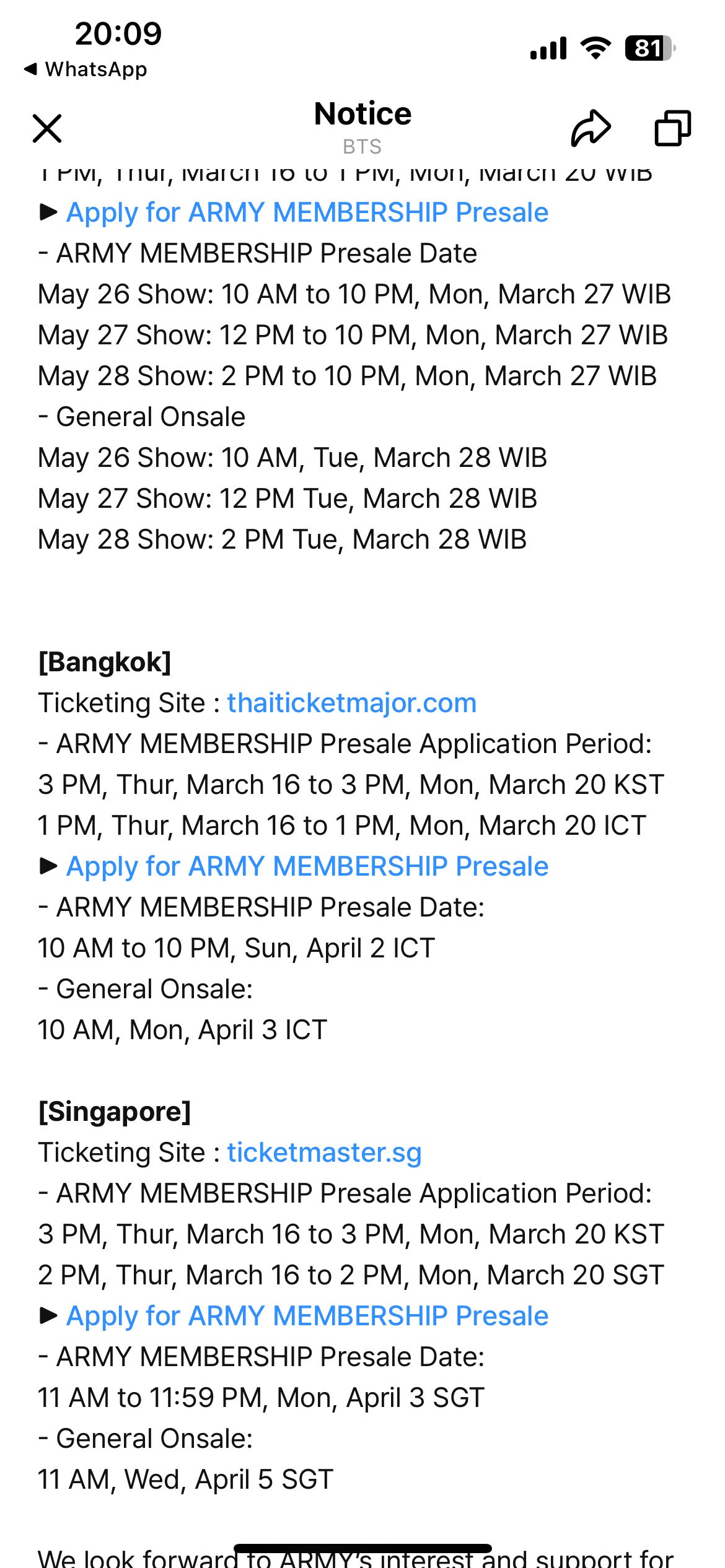
Task: Tap the triangle beside Bangkok's Apply link
Action: (48, 866)
